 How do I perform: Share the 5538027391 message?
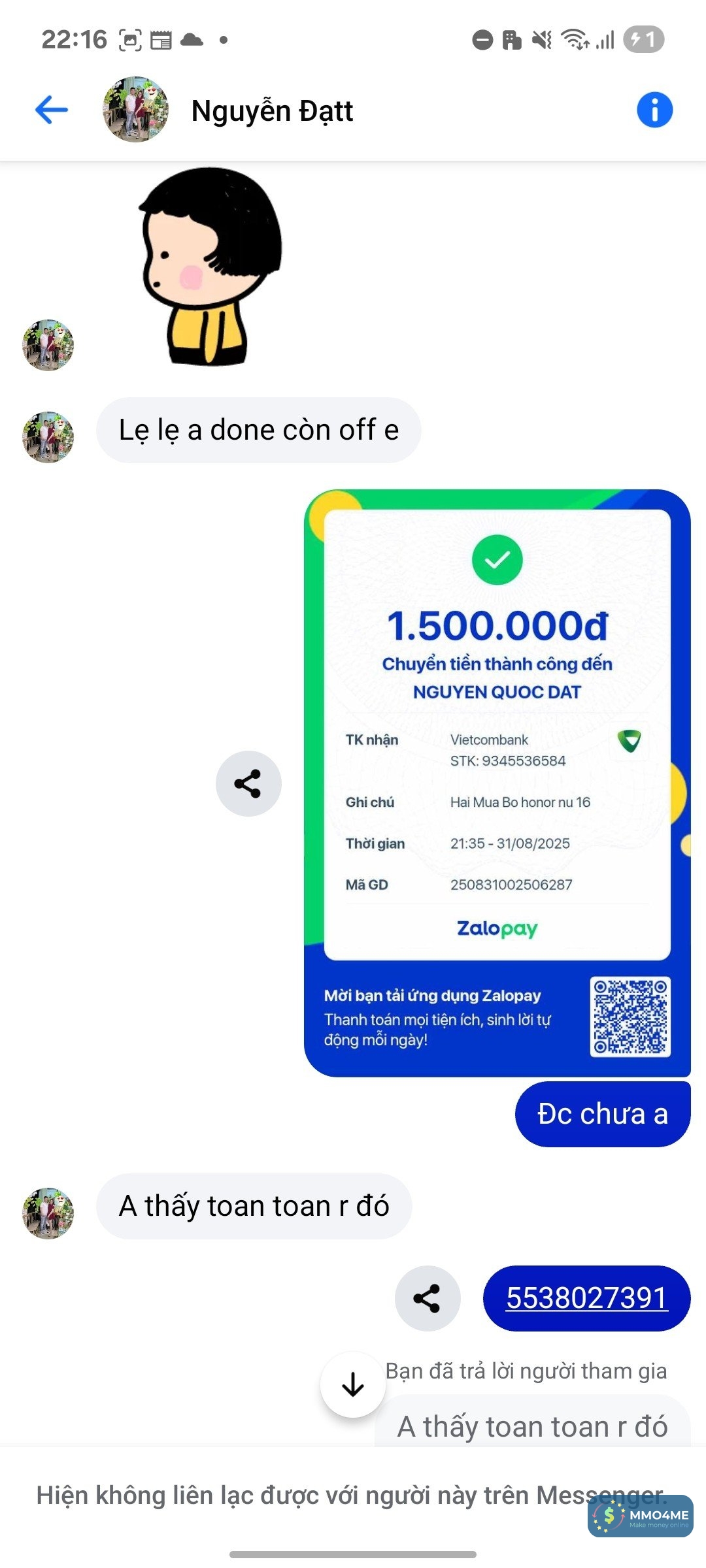click(x=428, y=1298)
